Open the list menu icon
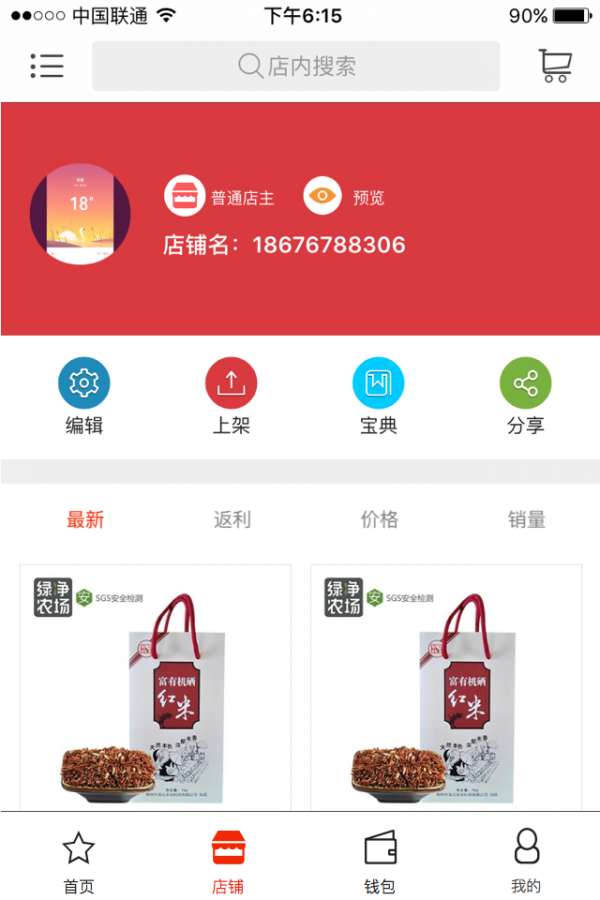This screenshot has height=900, width=600. (46, 66)
